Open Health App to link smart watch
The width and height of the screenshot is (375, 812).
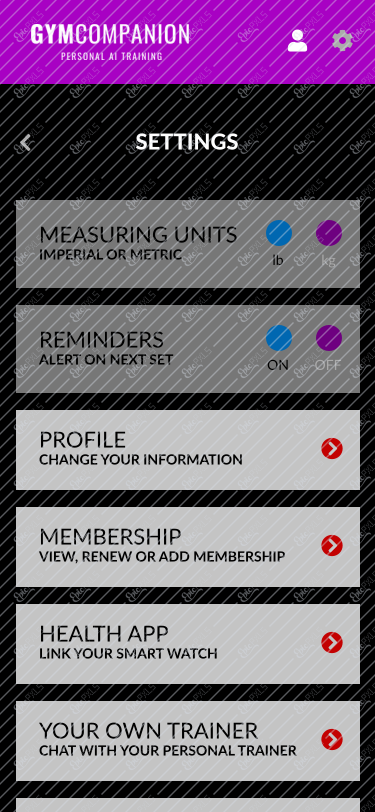188,644
